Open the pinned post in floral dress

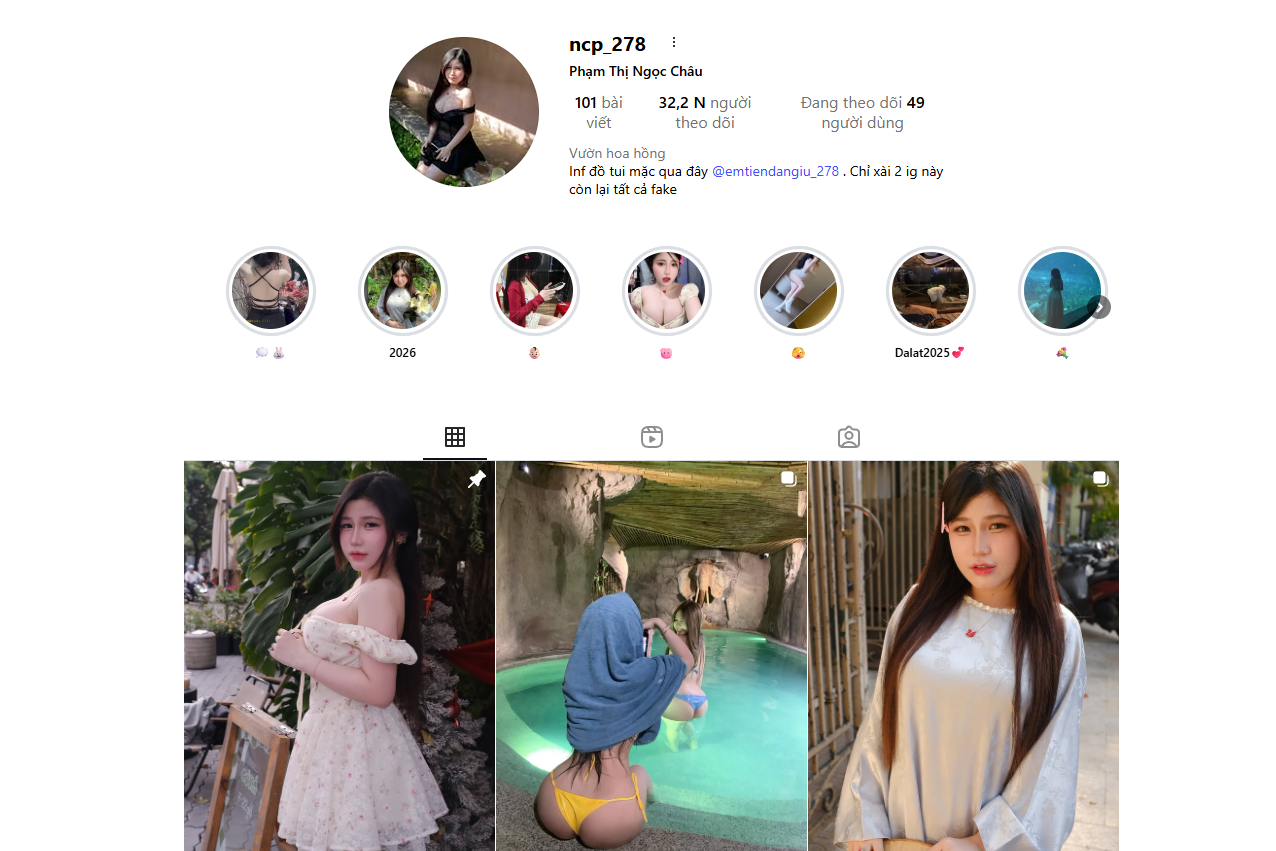(339, 655)
